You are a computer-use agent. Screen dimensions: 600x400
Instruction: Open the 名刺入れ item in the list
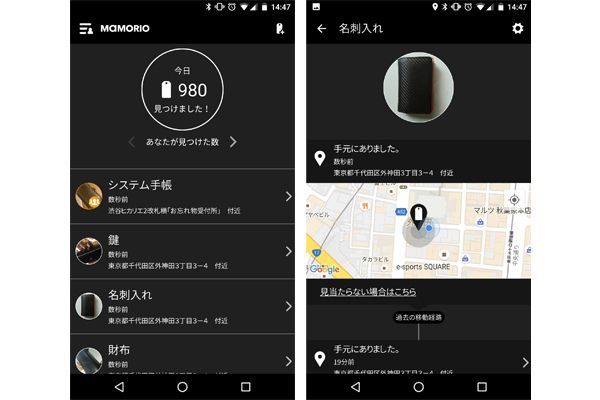(183, 307)
